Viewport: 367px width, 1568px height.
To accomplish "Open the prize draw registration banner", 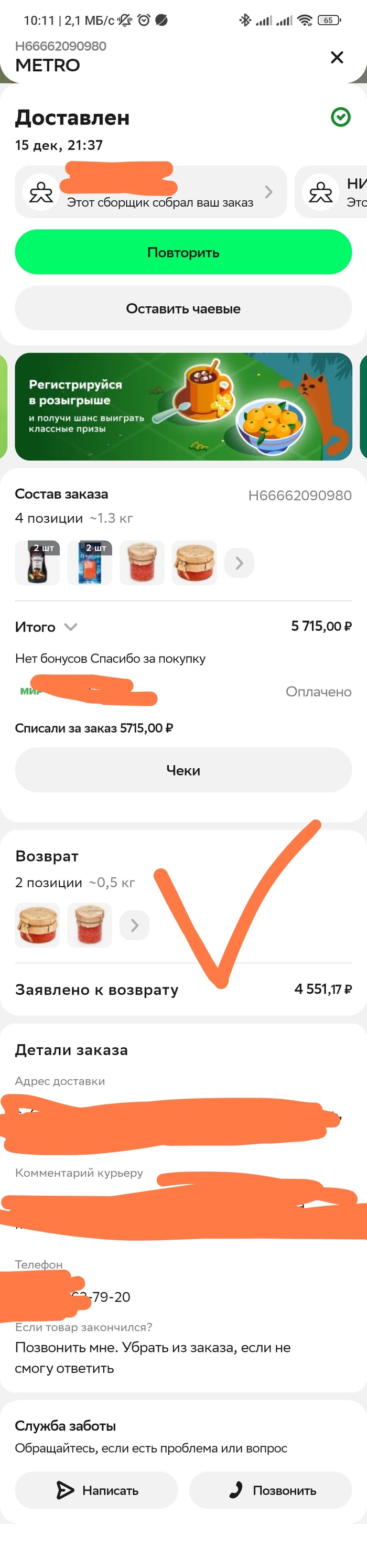I will pos(183,406).
